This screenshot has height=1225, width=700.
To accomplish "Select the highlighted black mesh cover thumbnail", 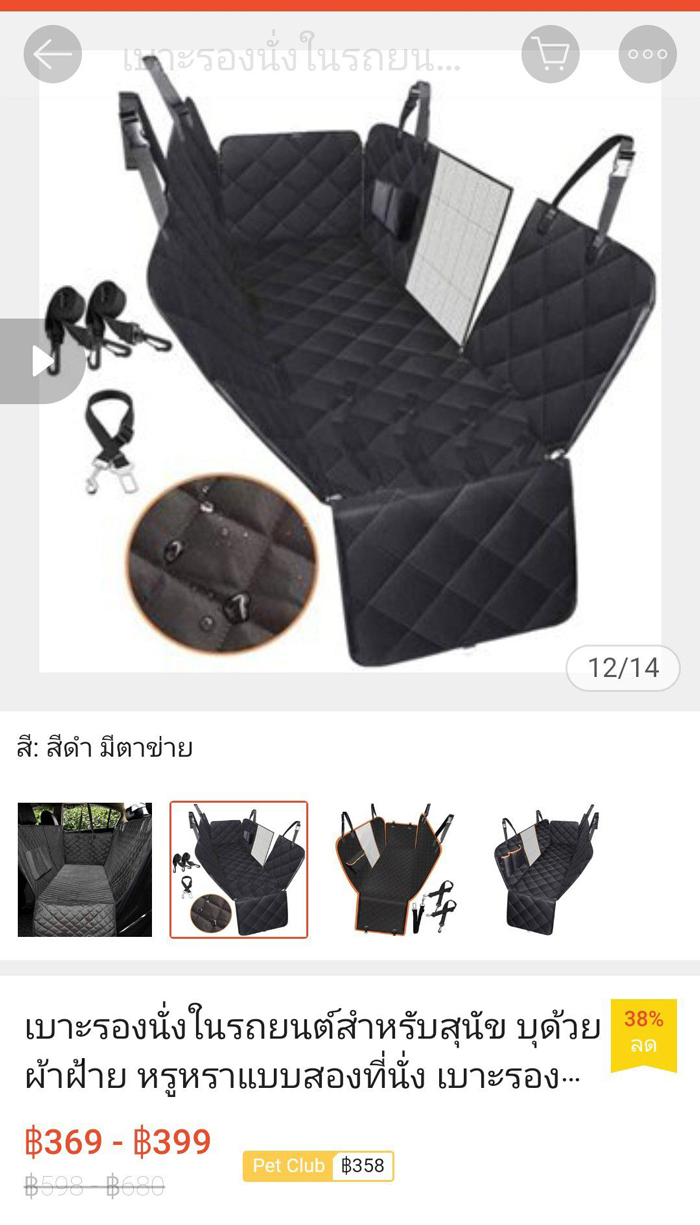I will (239, 869).
